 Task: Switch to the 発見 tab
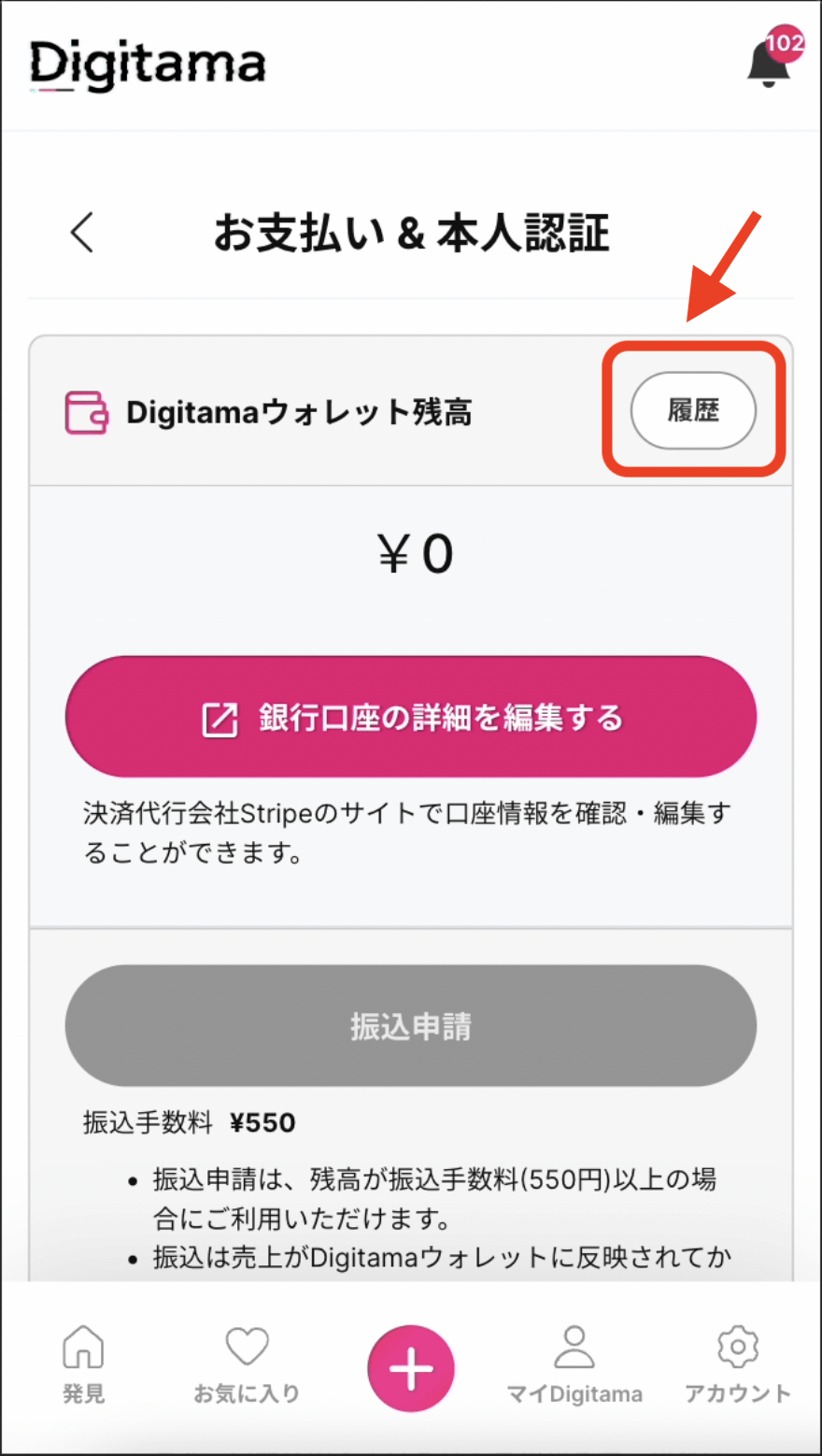point(83,1365)
